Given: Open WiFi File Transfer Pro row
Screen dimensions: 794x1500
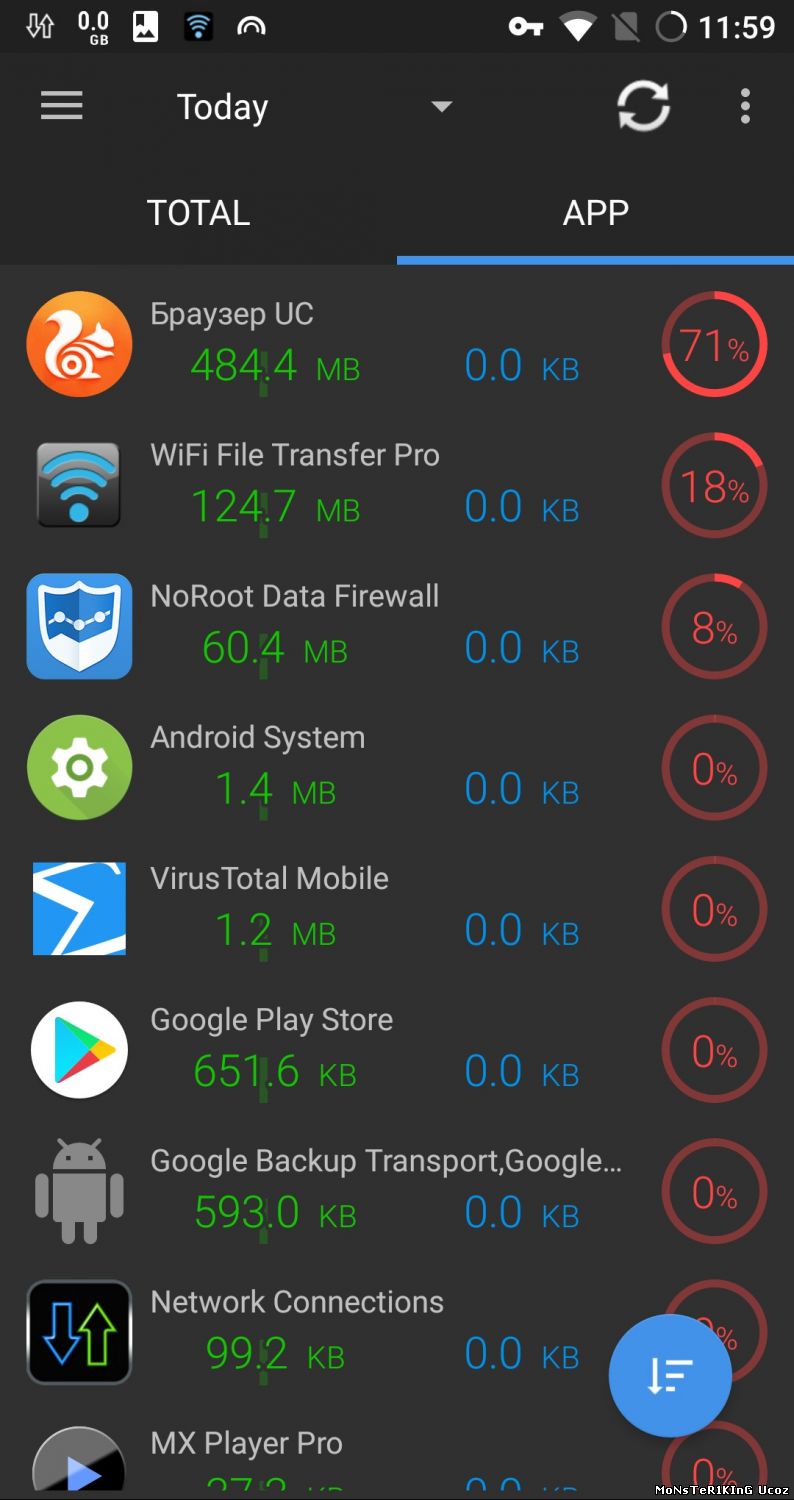Looking at the screenshot, I should [397, 485].
